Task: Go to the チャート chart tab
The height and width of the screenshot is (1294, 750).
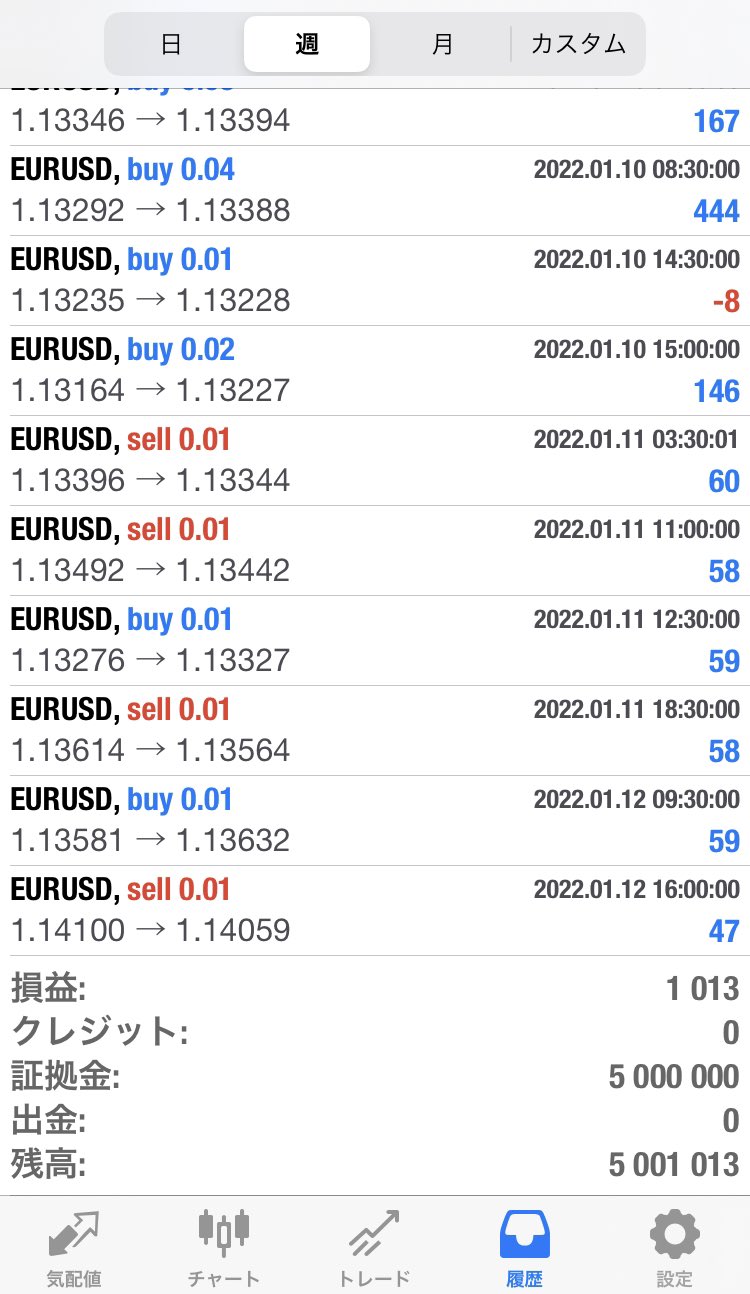Action: 224,1246
